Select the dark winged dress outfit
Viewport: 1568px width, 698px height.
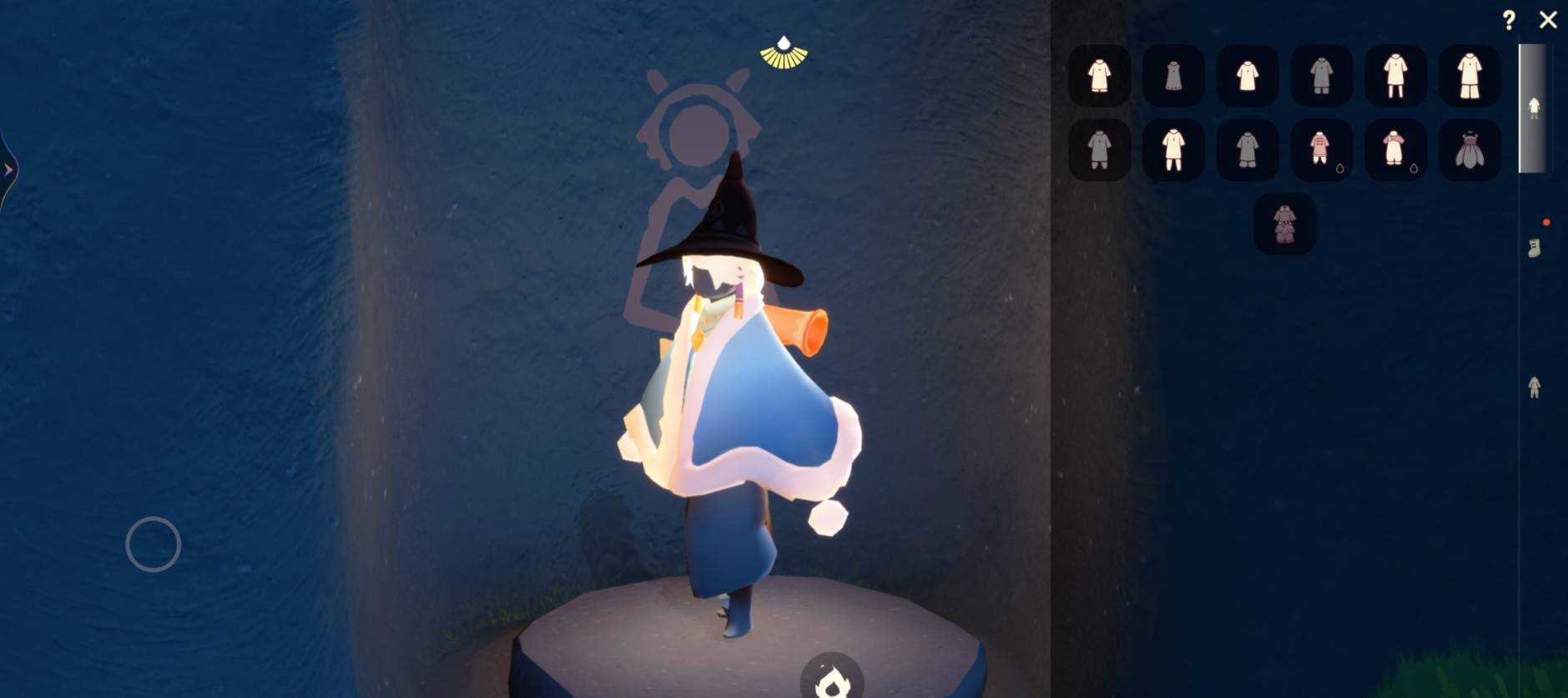coord(1470,150)
